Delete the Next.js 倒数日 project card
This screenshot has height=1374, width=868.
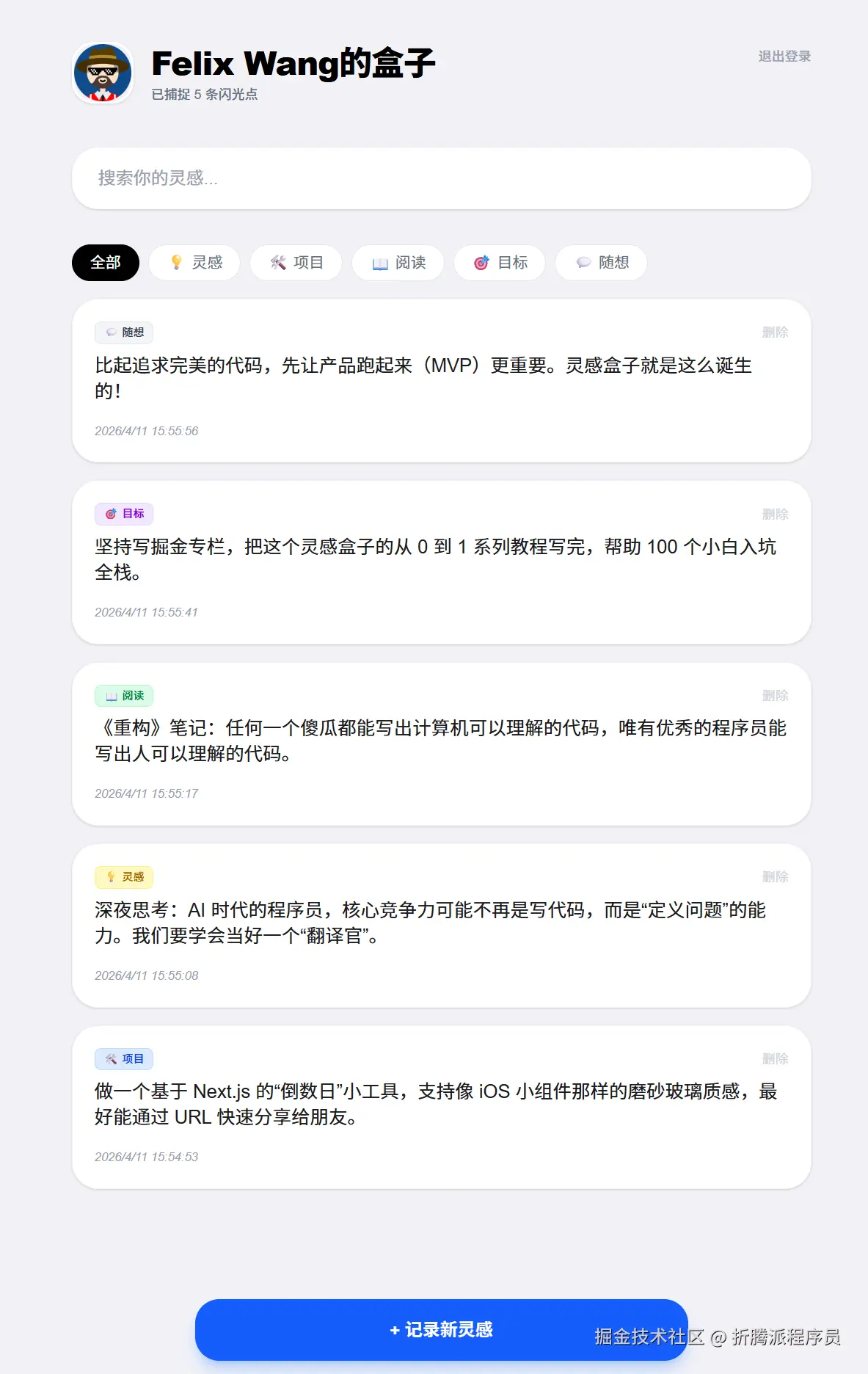(x=776, y=1058)
